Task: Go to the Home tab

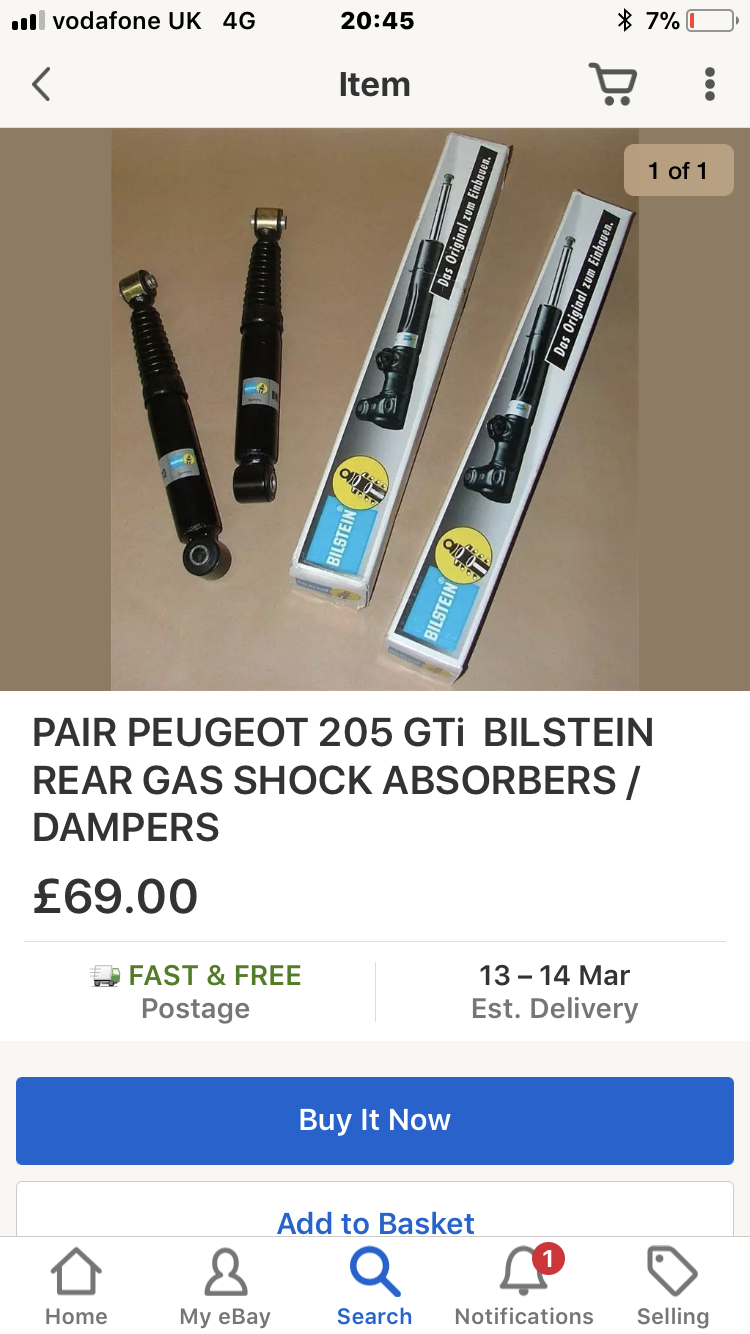Action: click(x=76, y=1288)
